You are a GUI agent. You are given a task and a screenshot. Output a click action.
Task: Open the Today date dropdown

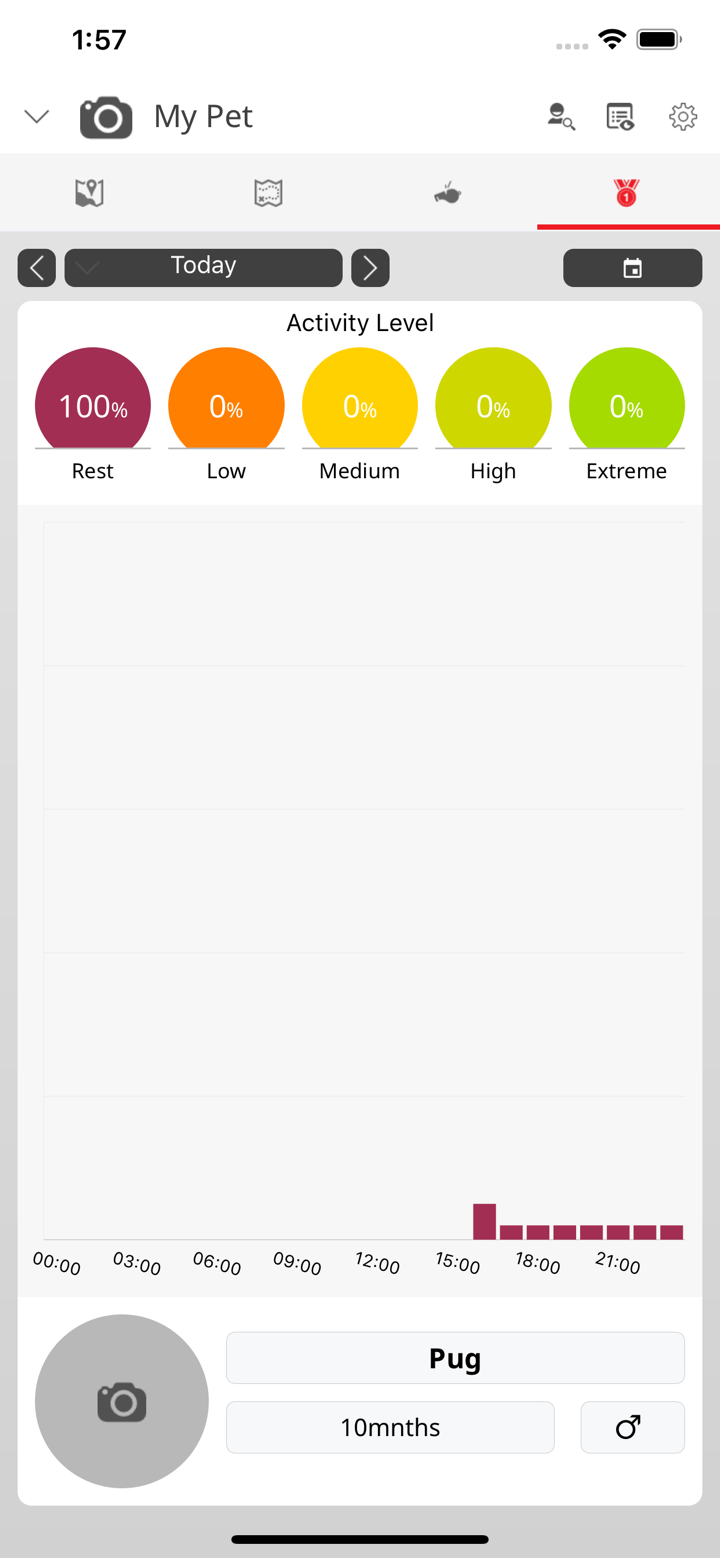pyautogui.click(x=203, y=265)
